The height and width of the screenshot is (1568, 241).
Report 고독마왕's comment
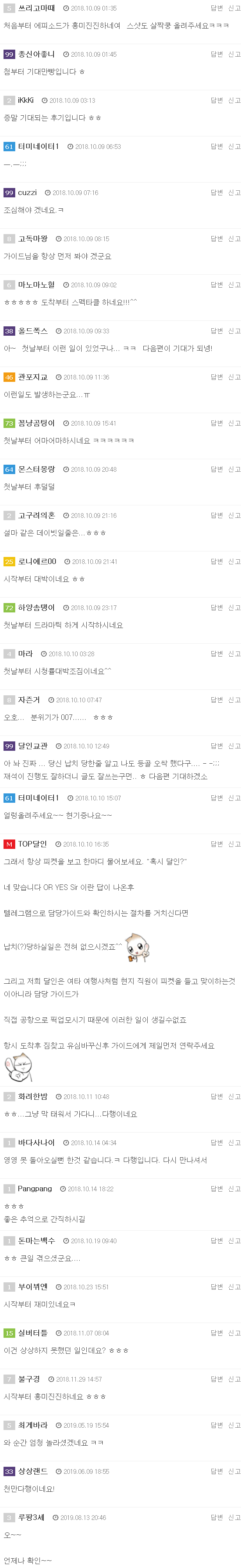point(234,239)
